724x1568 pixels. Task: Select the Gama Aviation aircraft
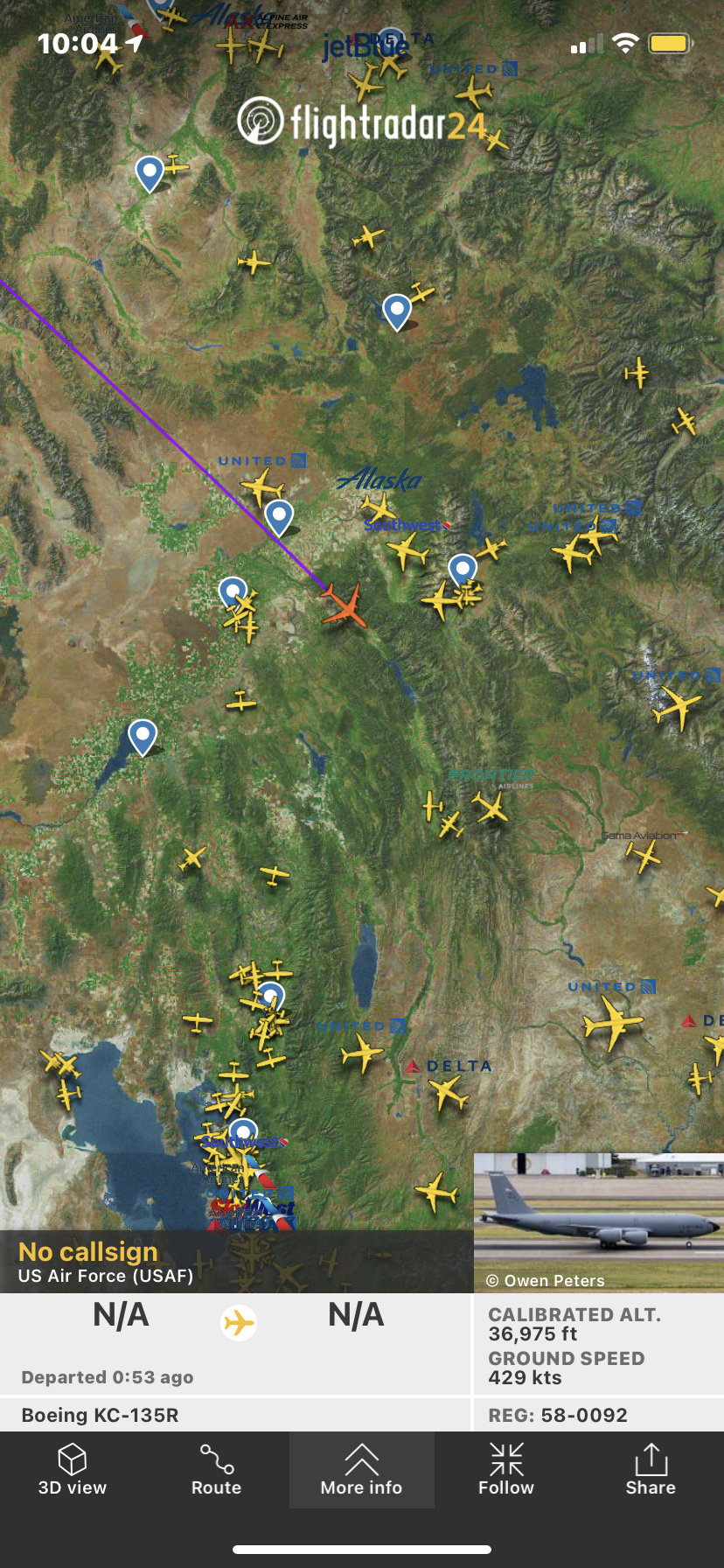[x=644, y=855]
